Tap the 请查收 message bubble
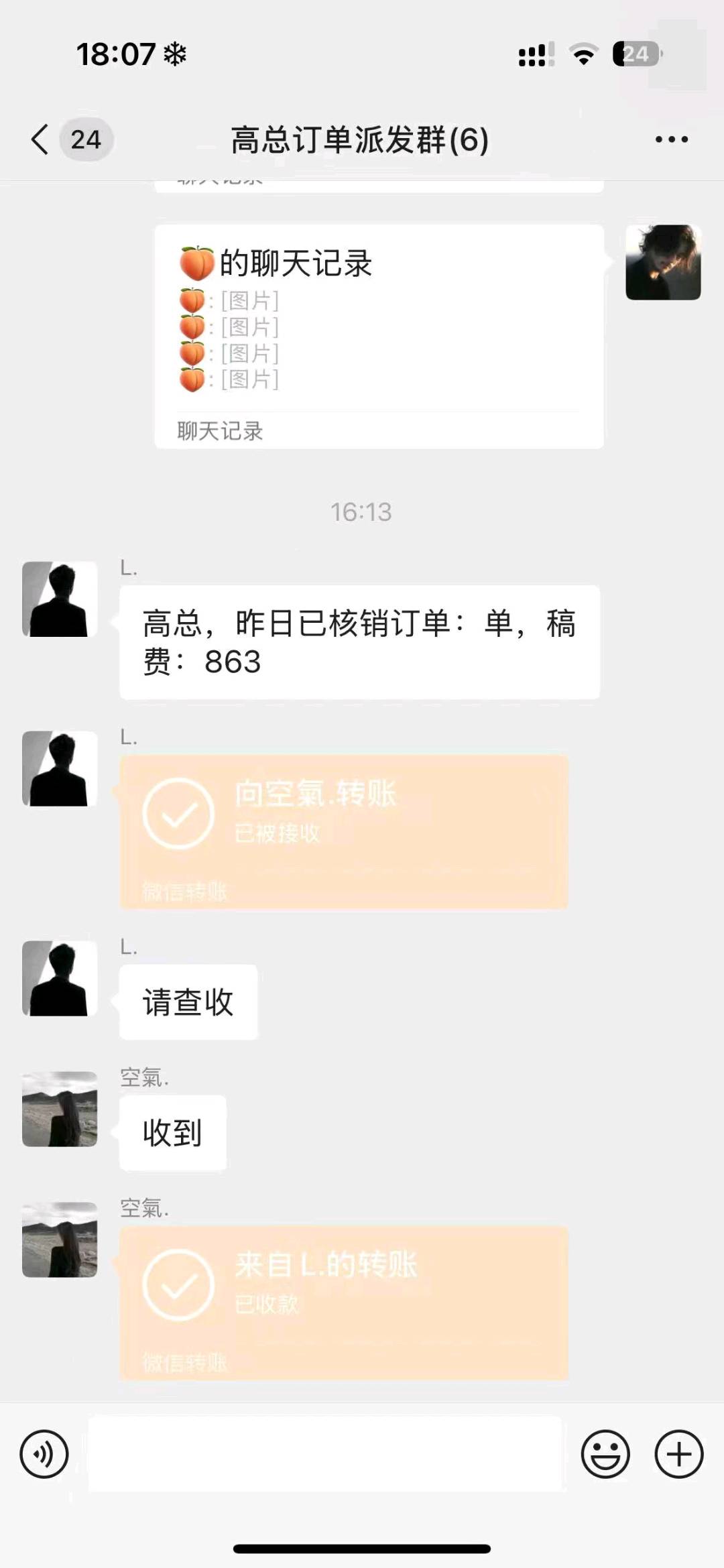This screenshot has width=724, height=1568. tap(188, 1001)
